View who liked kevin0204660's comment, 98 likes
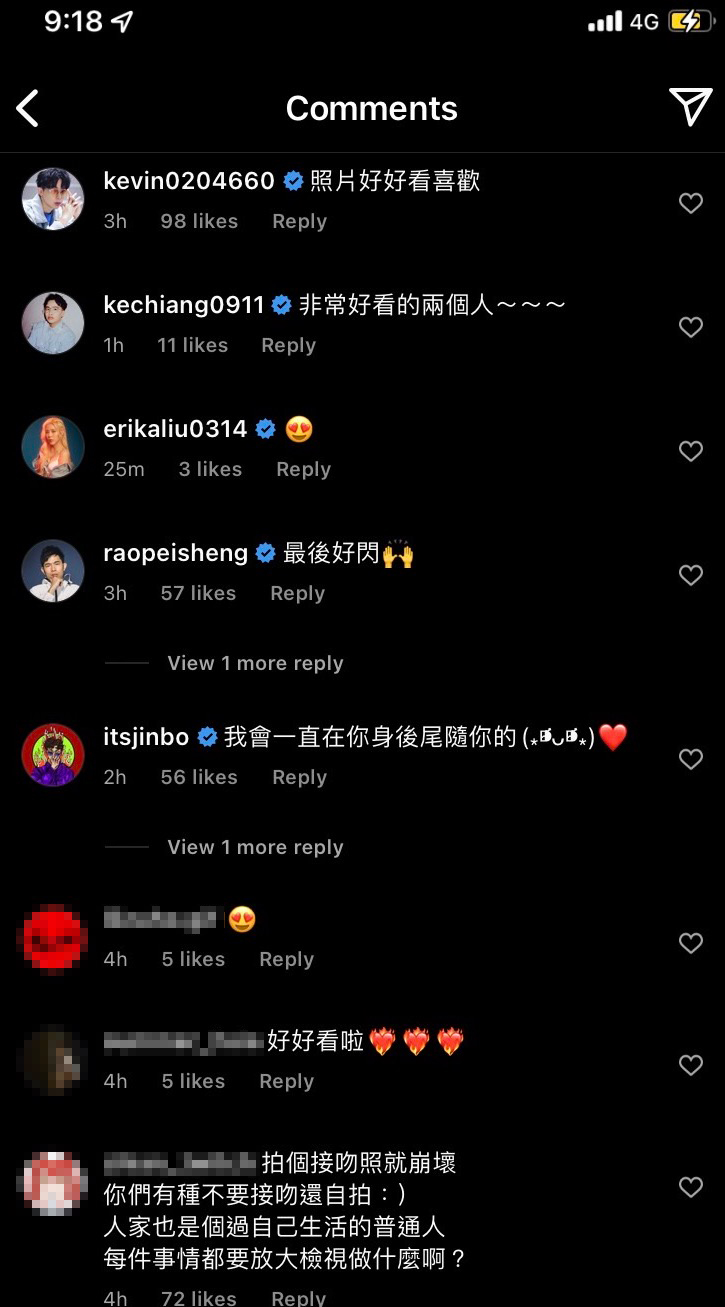The image size is (725, 1307). 199,221
